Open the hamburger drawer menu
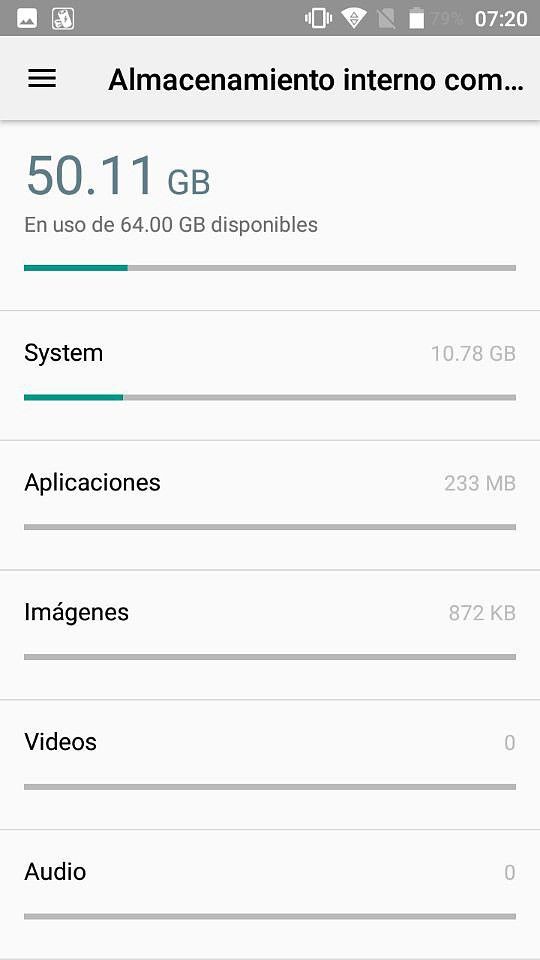This screenshot has height=960, width=540. [42, 79]
